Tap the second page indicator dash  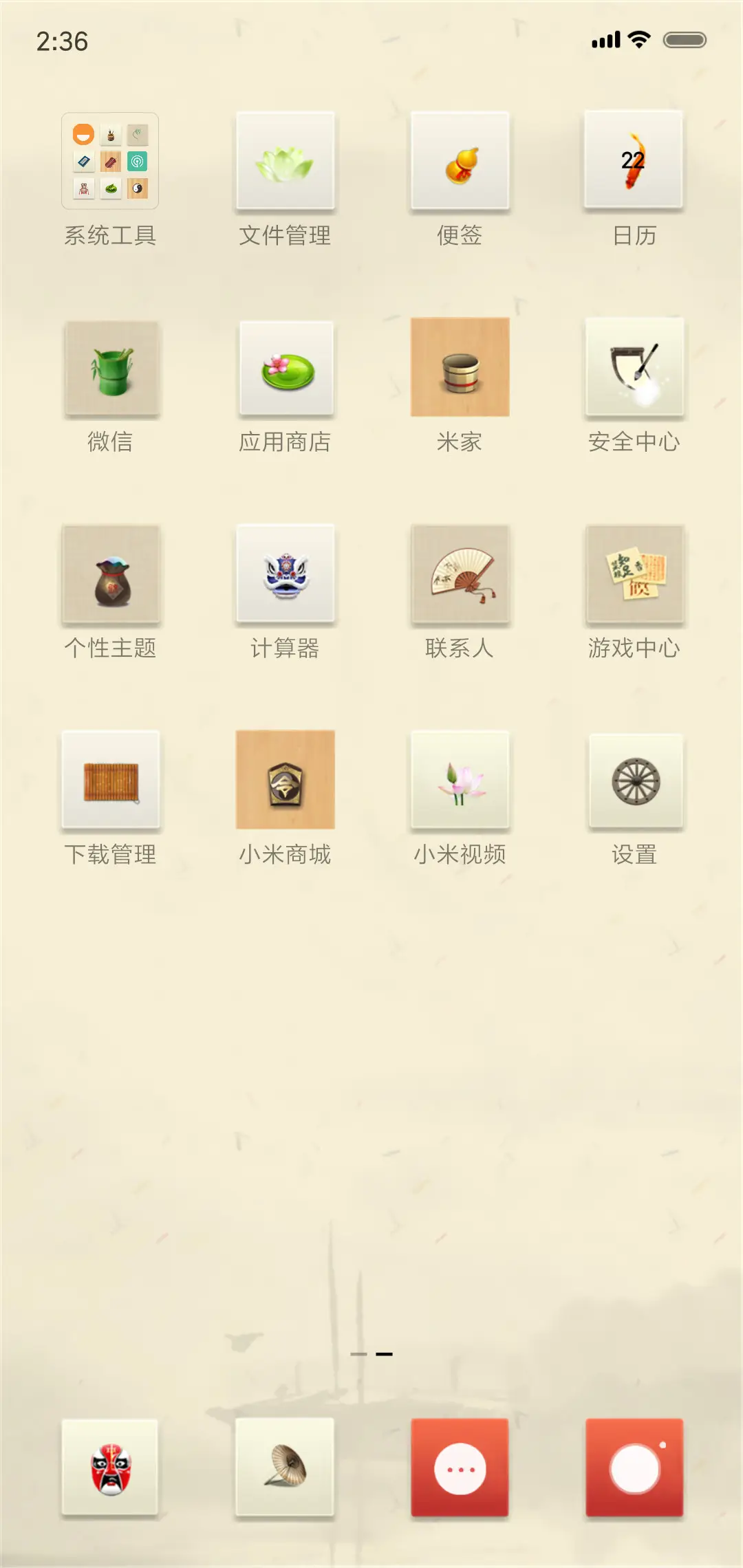point(384,1353)
